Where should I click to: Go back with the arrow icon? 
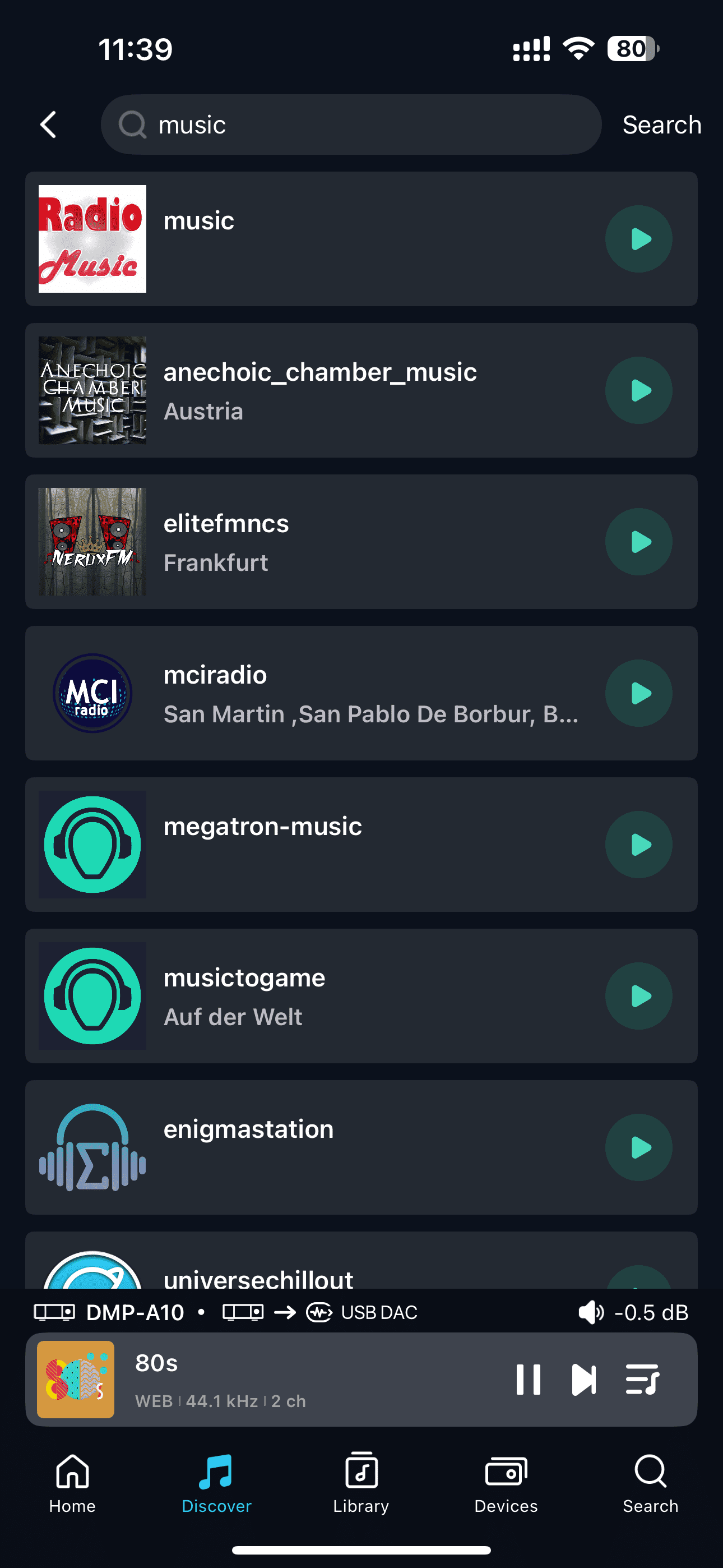pyautogui.click(x=49, y=125)
